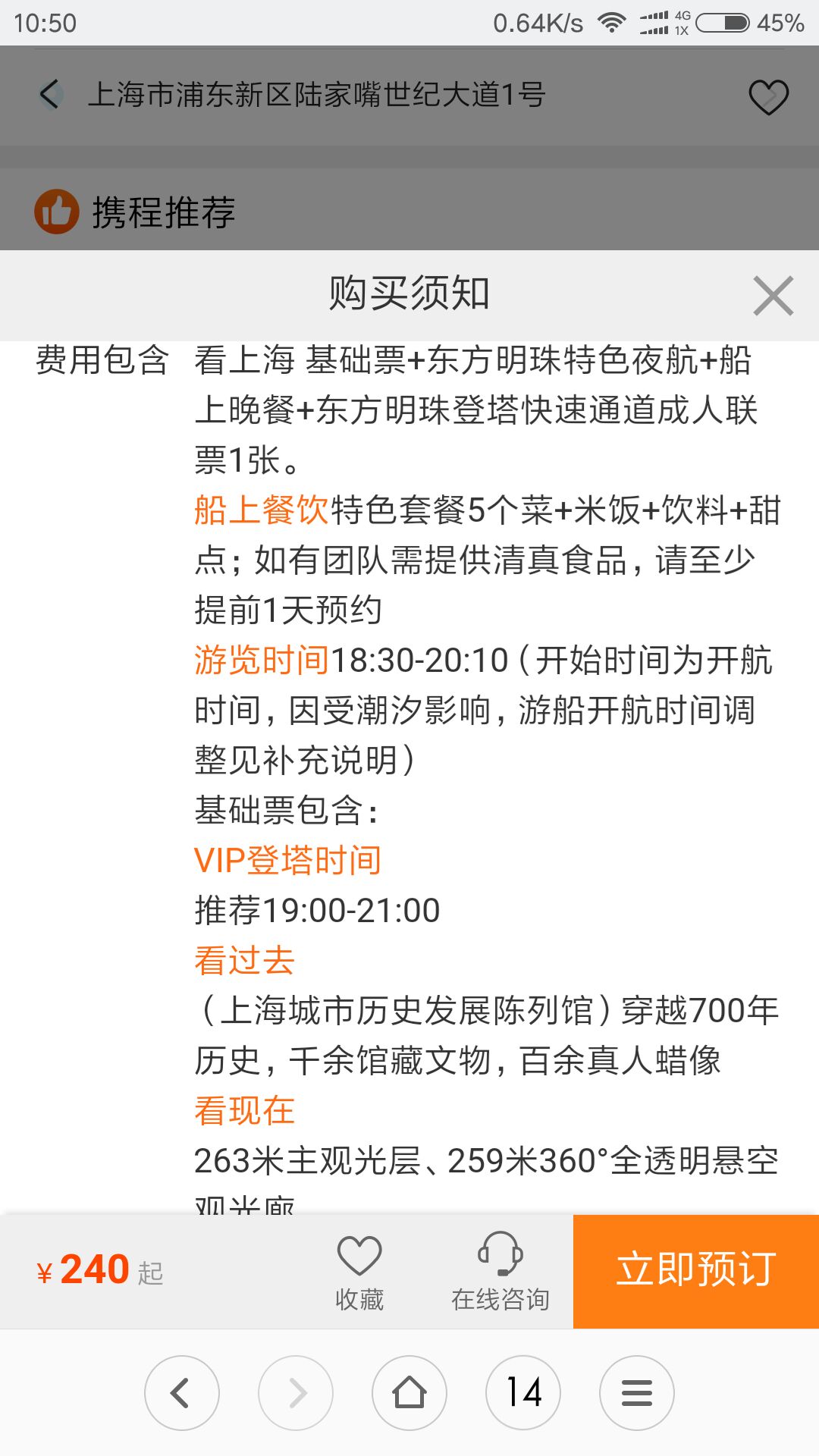The width and height of the screenshot is (819, 1456).
Task: Go back a page in the browser
Action: click(x=182, y=1393)
